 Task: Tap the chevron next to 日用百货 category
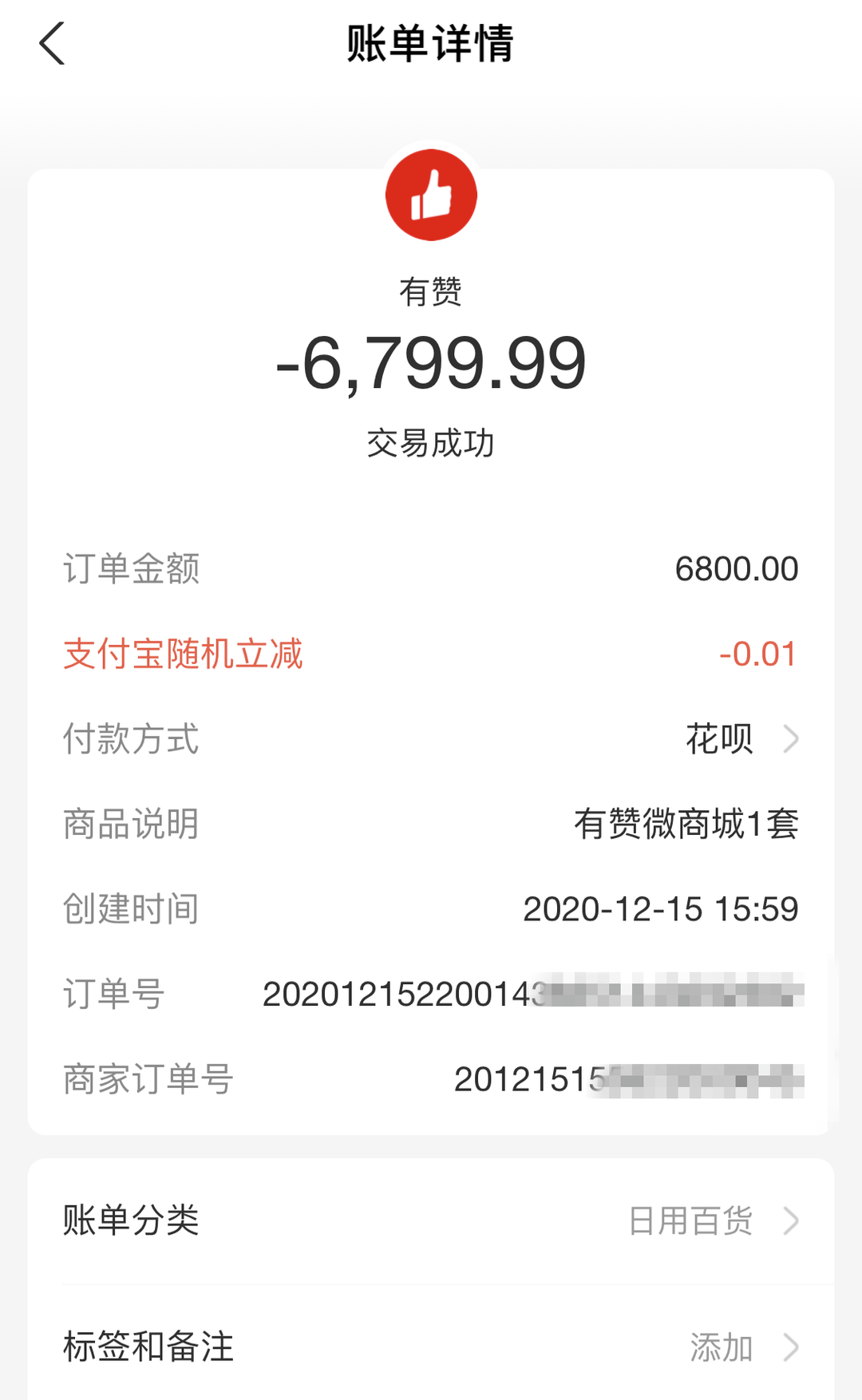point(790,1220)
